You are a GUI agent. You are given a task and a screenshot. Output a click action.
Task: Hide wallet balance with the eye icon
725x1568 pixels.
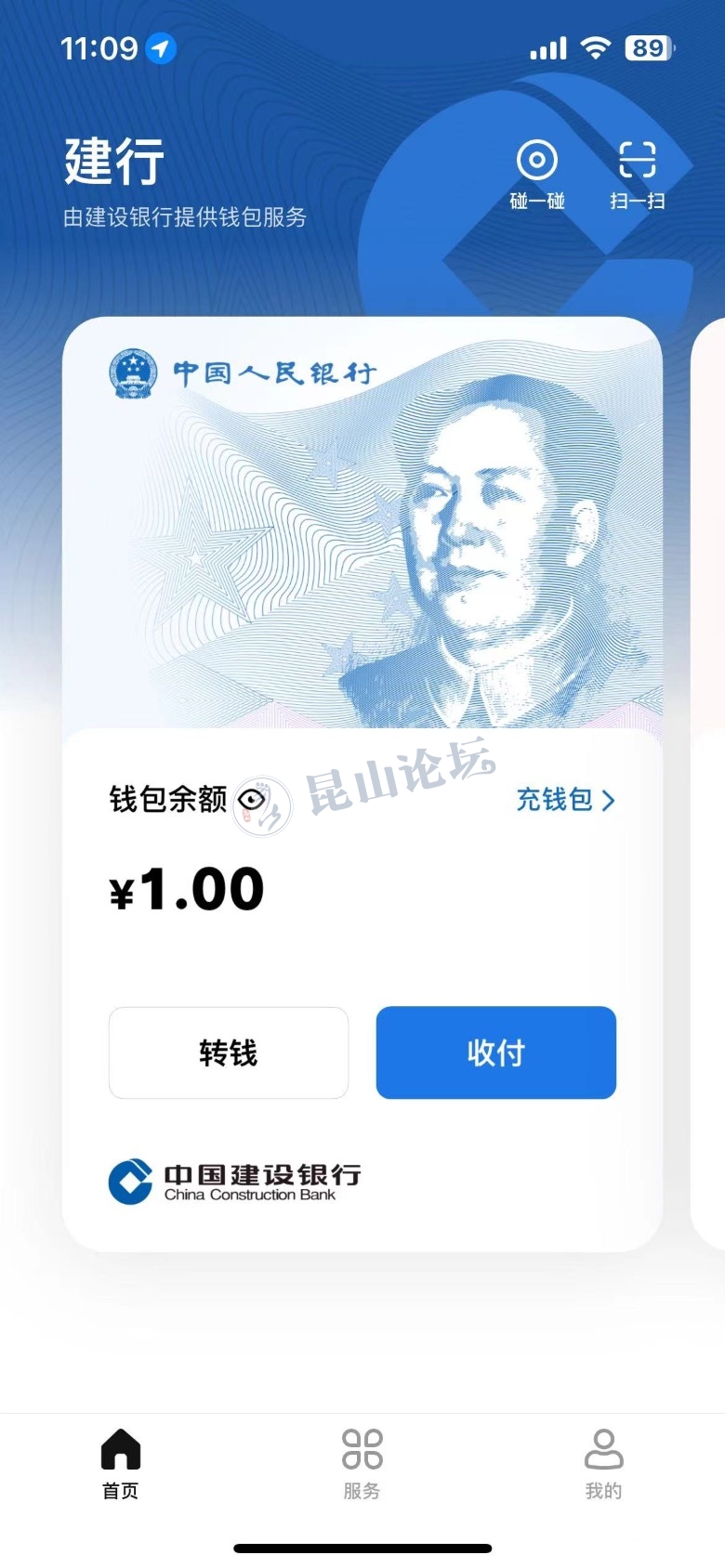(x=251, y=799)
